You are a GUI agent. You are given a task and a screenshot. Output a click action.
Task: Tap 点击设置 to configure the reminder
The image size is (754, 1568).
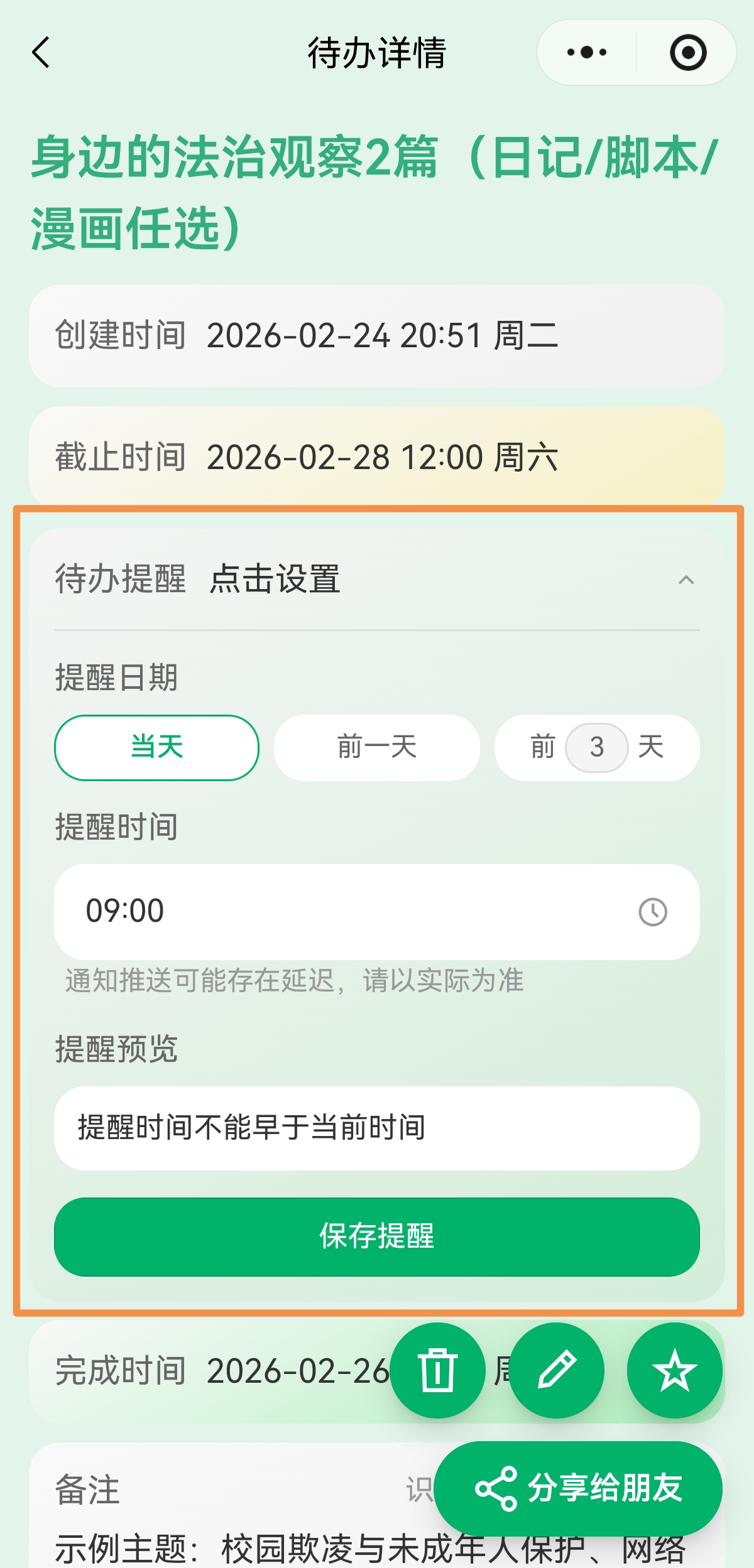pyautogui.click(x=275, y=581)
